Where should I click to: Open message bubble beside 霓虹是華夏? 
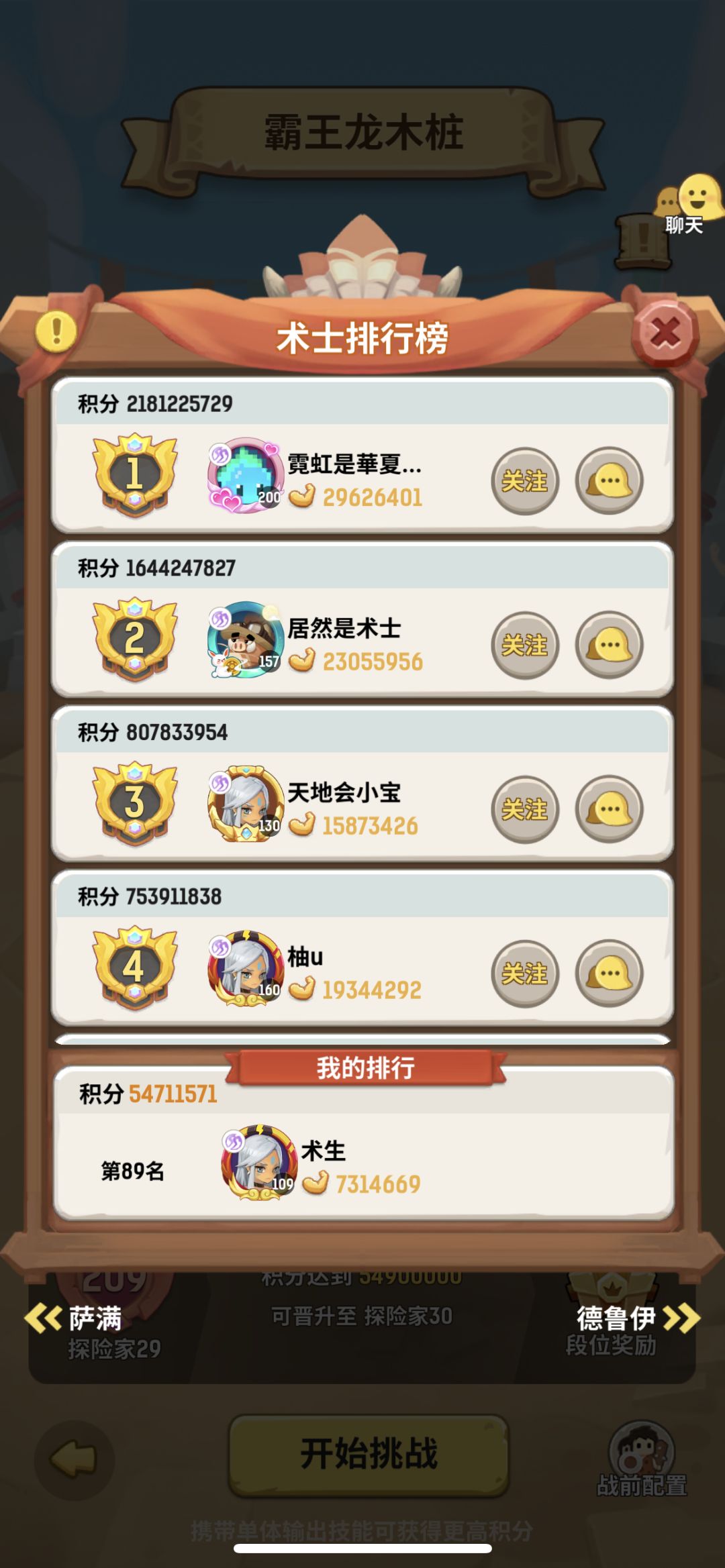tap(608, 482)
